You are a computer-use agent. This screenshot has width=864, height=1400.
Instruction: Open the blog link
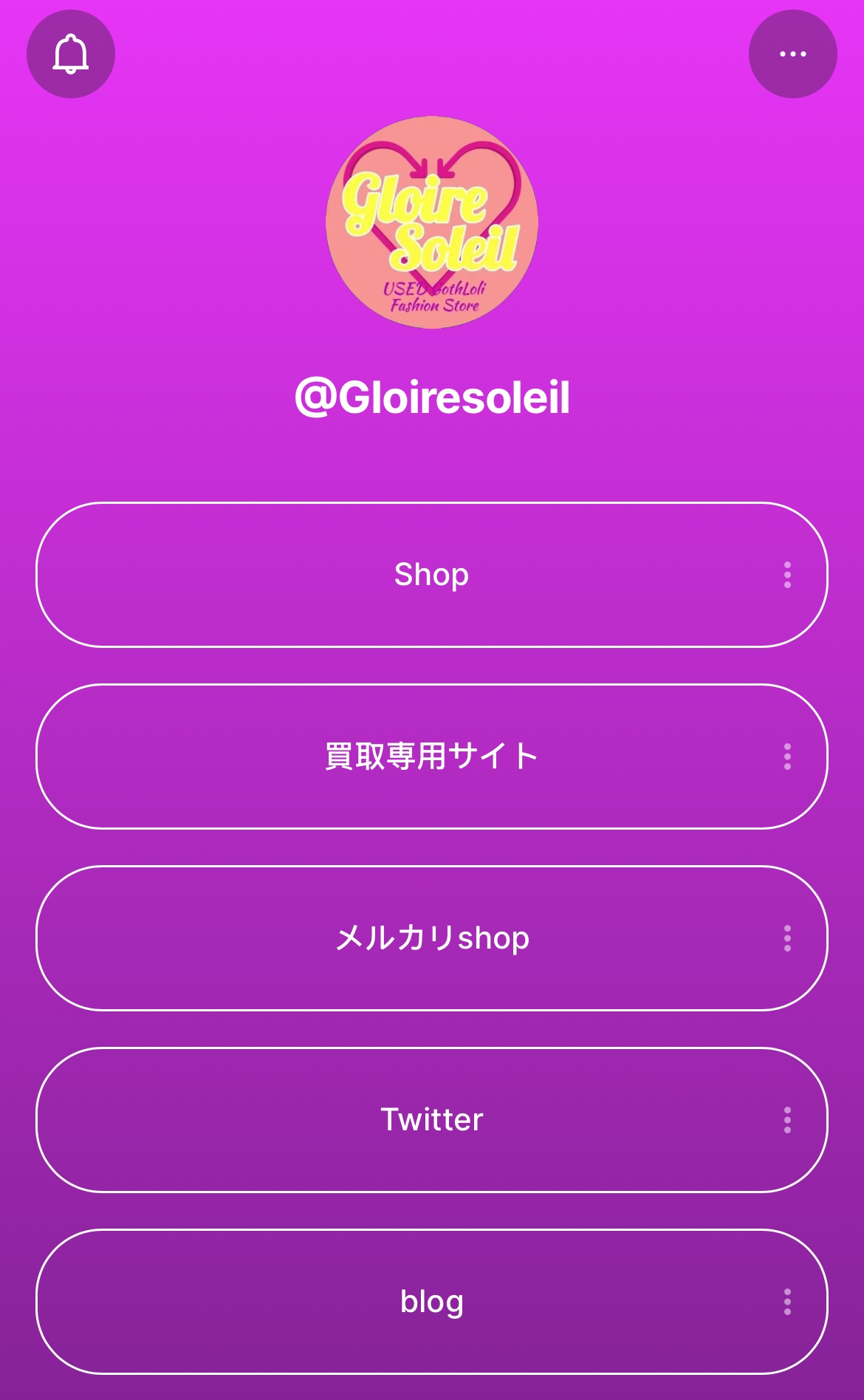click(x=431, y=1302)
